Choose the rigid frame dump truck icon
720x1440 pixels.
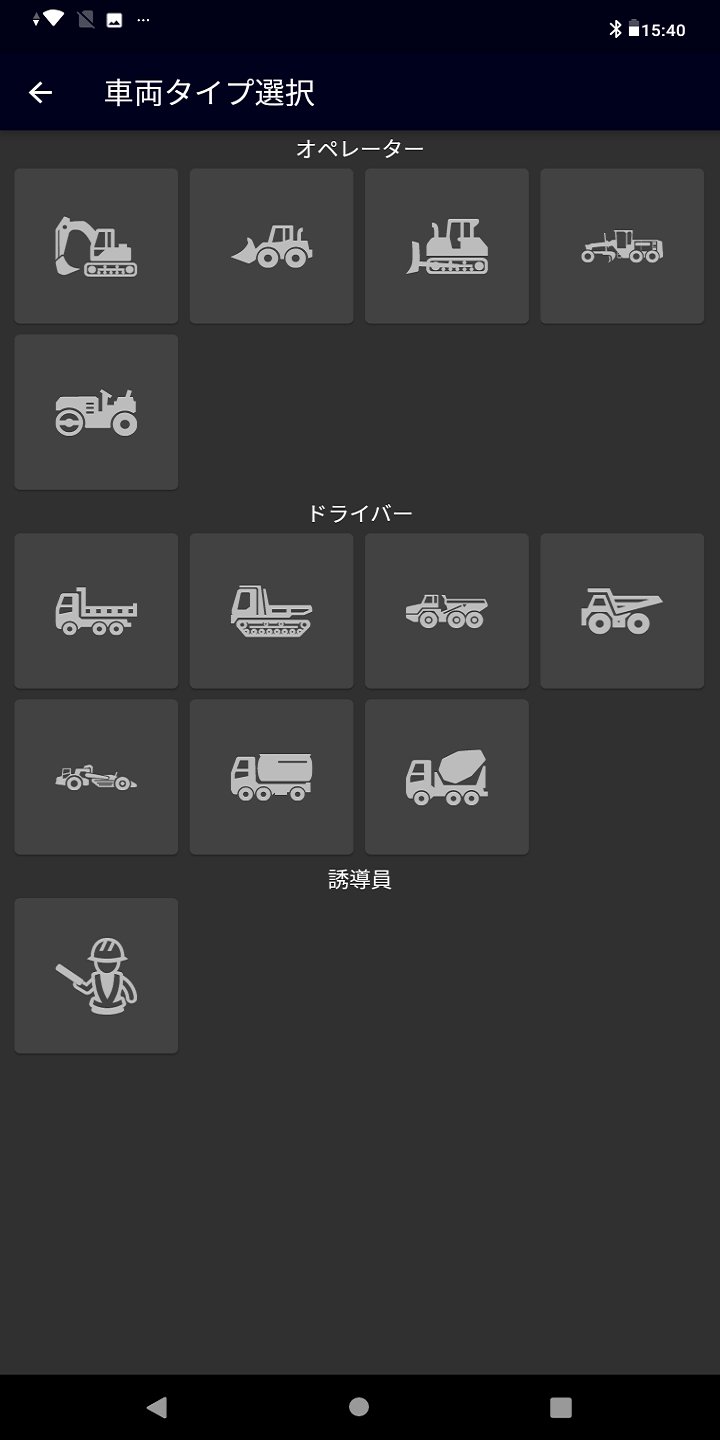(x=621, y=610)
